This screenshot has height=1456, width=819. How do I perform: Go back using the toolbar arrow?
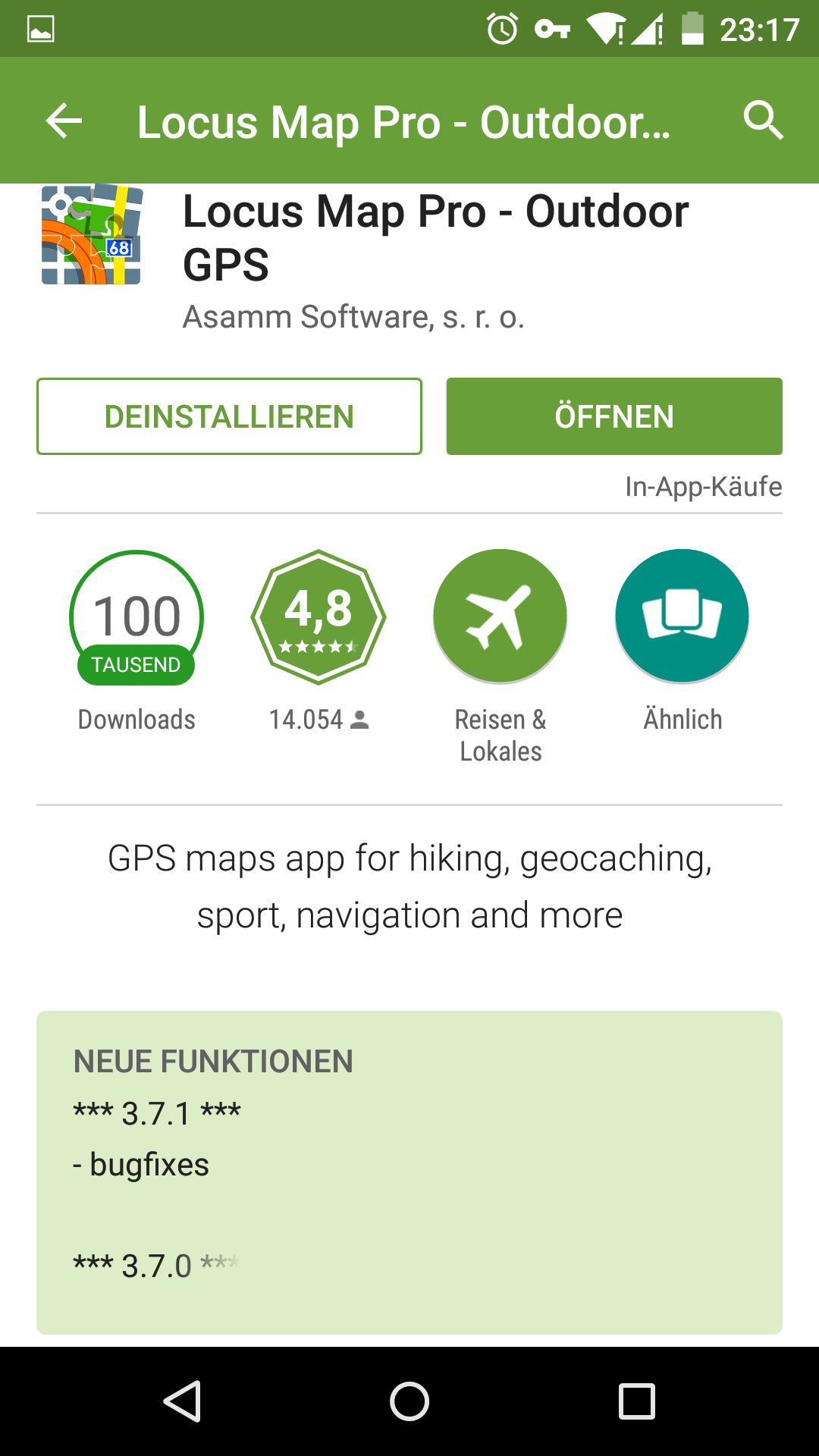click(x=64, y=121)
